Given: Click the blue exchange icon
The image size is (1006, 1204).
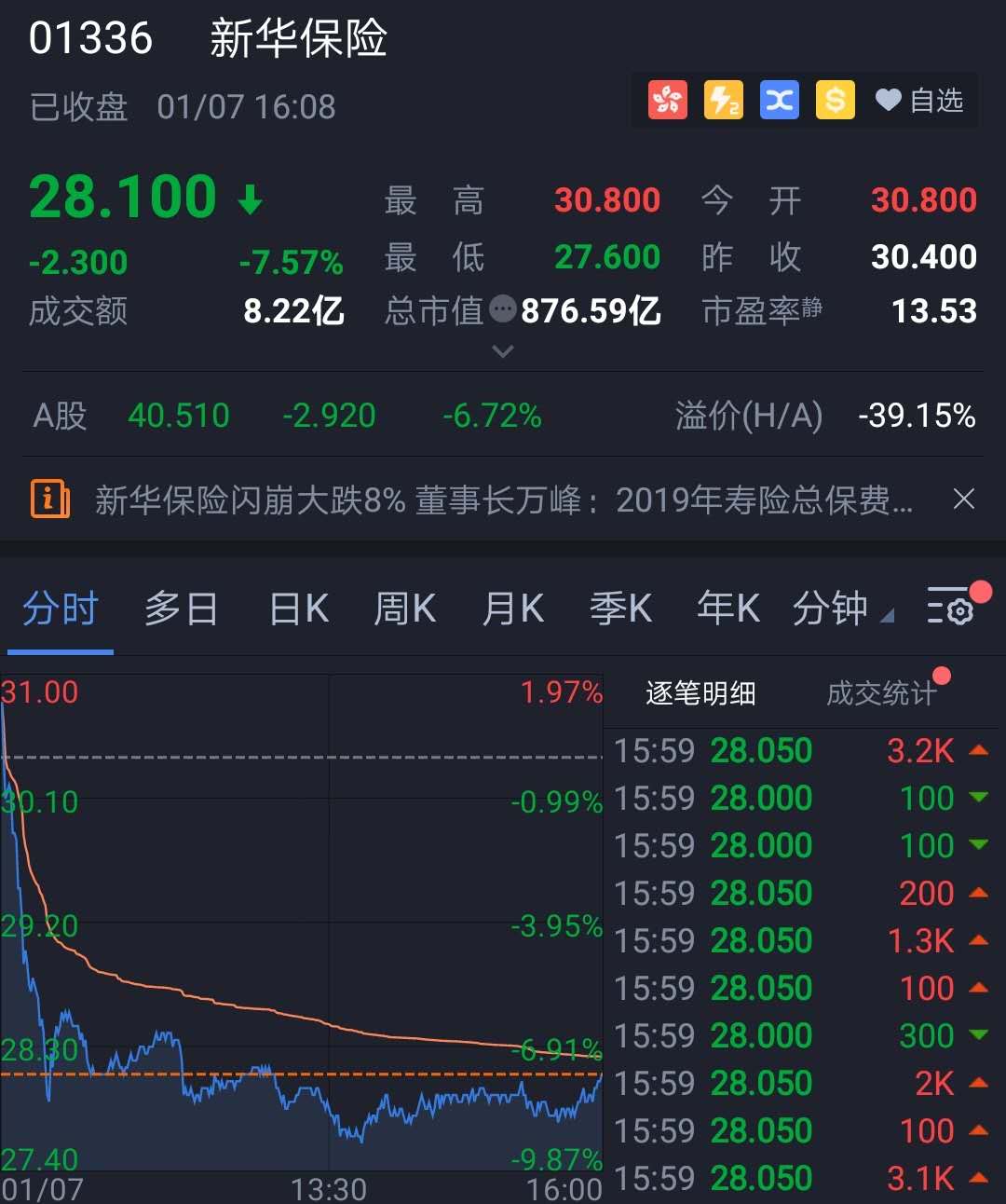Looking at the screenshot, I should [x=779, y=100].
